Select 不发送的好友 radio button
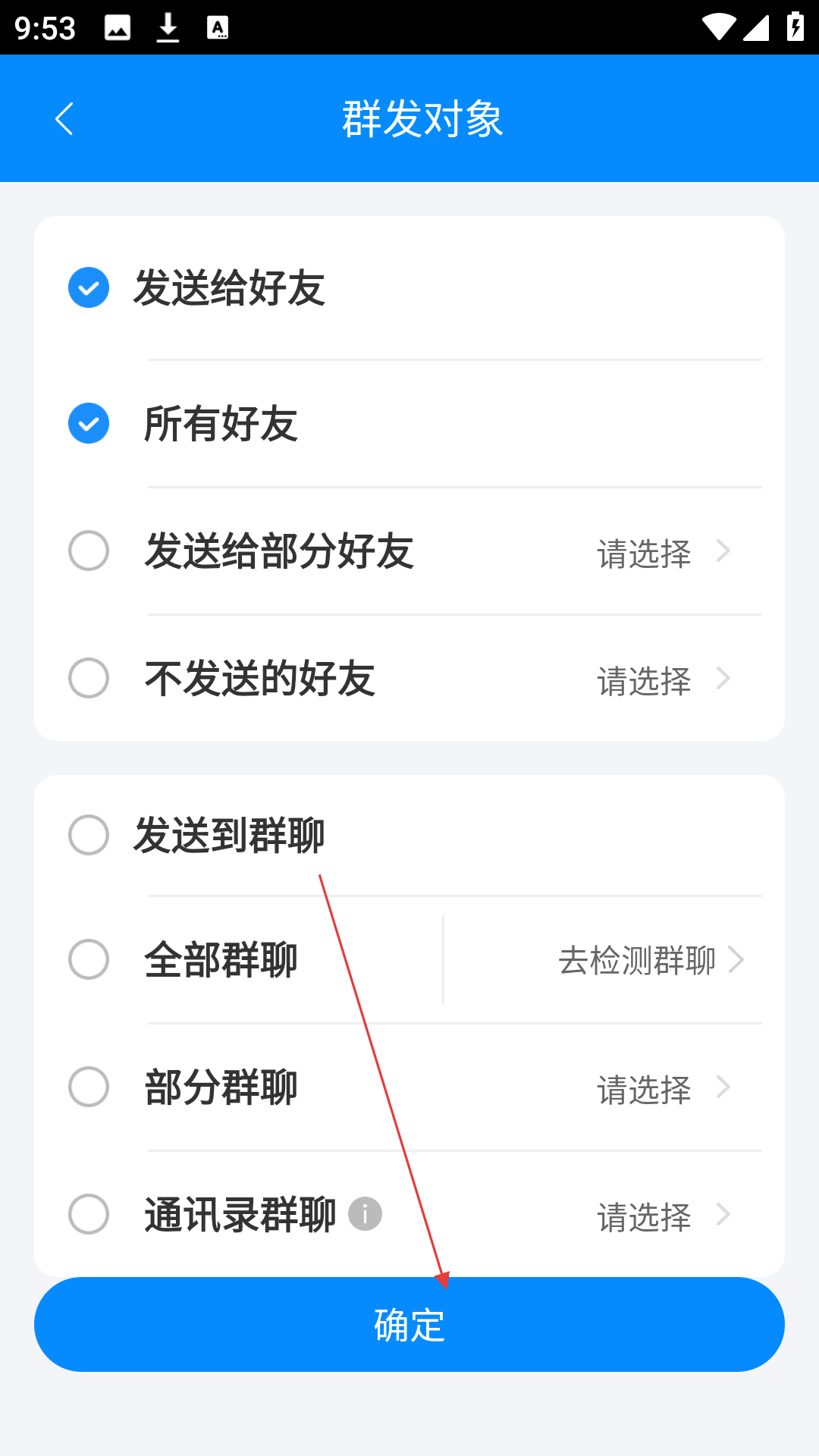This screenshot has height=1456, width=819. (89, 678)
